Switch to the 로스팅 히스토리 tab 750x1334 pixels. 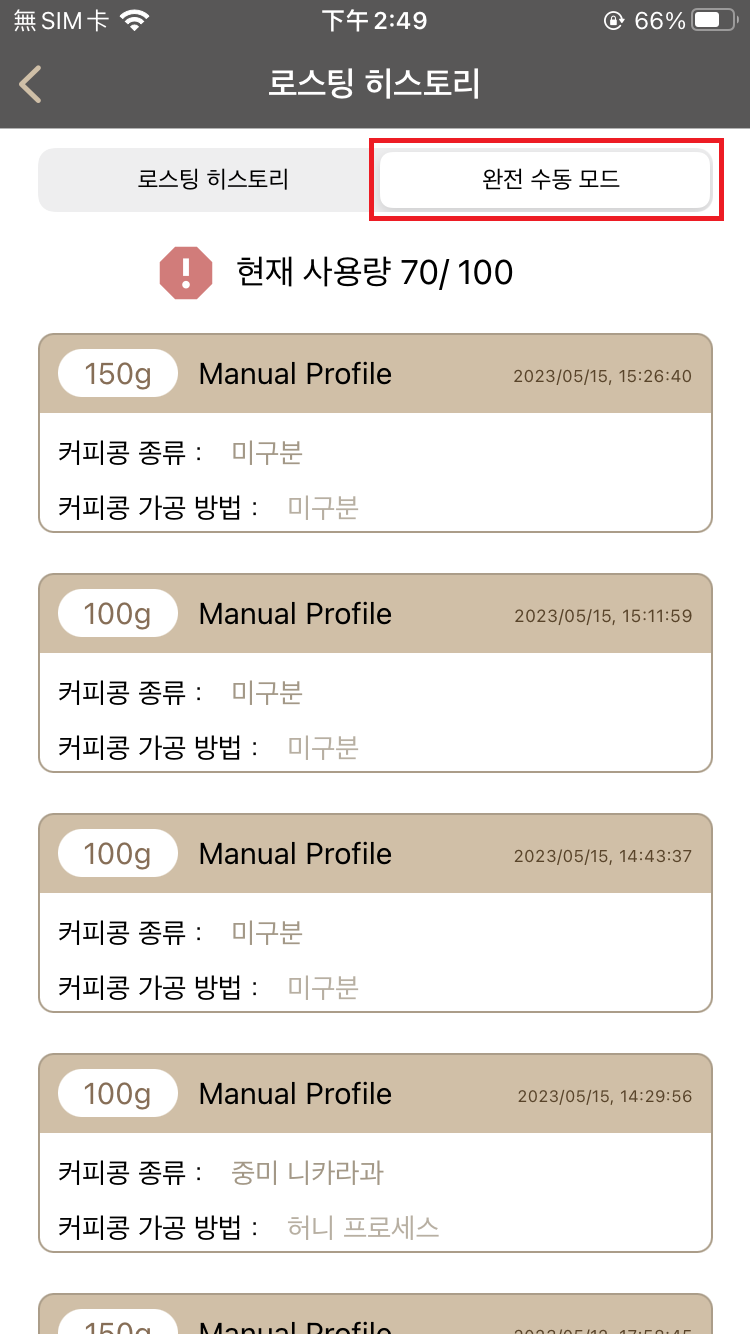212,180
